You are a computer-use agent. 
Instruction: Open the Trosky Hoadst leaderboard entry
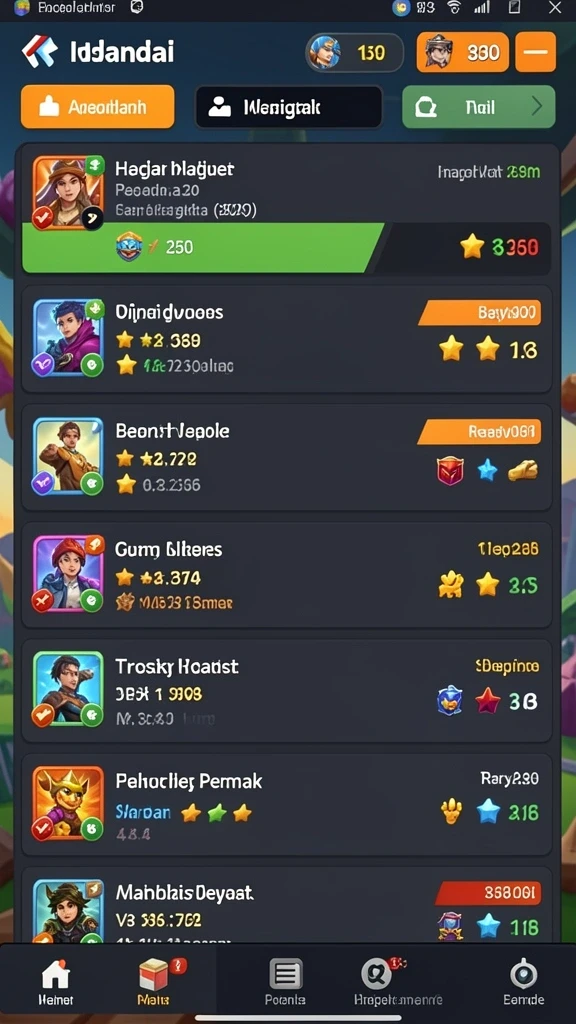287,691
